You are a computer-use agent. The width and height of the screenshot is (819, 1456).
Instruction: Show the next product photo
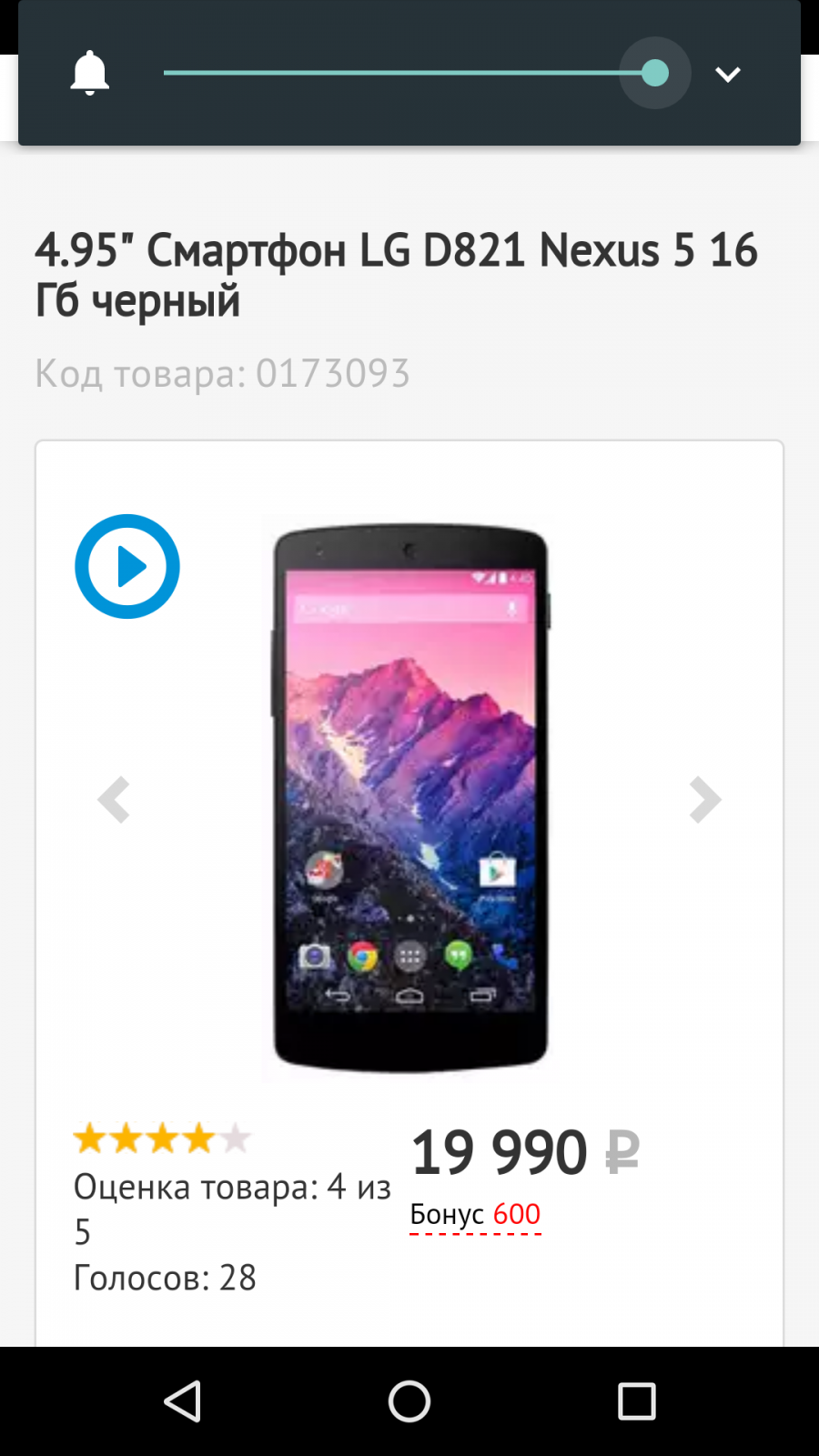(705, 800)
